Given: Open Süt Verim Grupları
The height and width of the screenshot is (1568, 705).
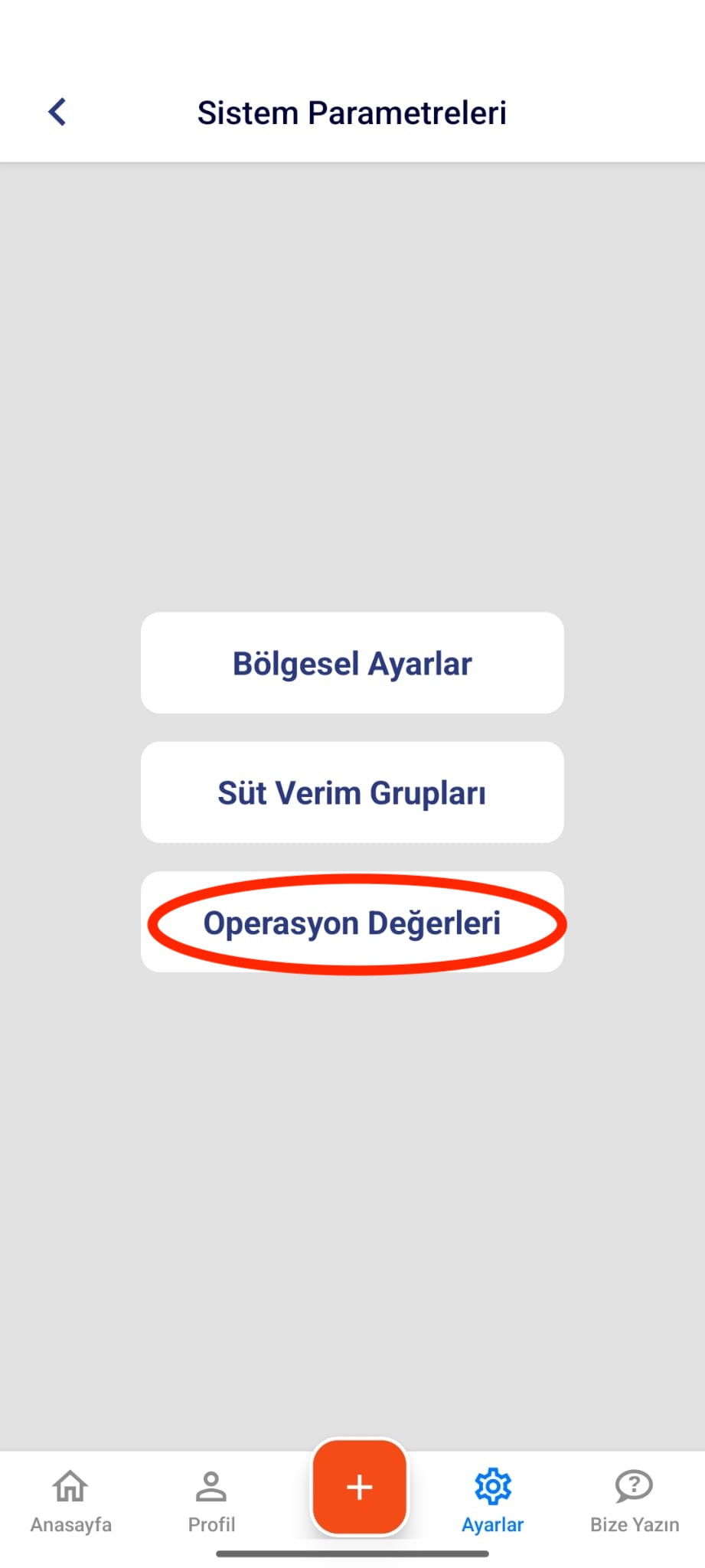Looking at the screenshot, I should (352, 792).
